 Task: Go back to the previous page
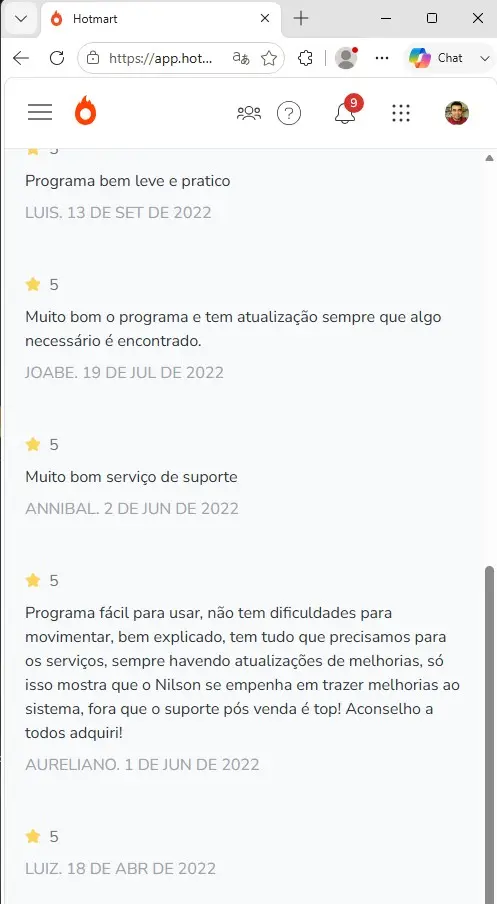point(21,58)
